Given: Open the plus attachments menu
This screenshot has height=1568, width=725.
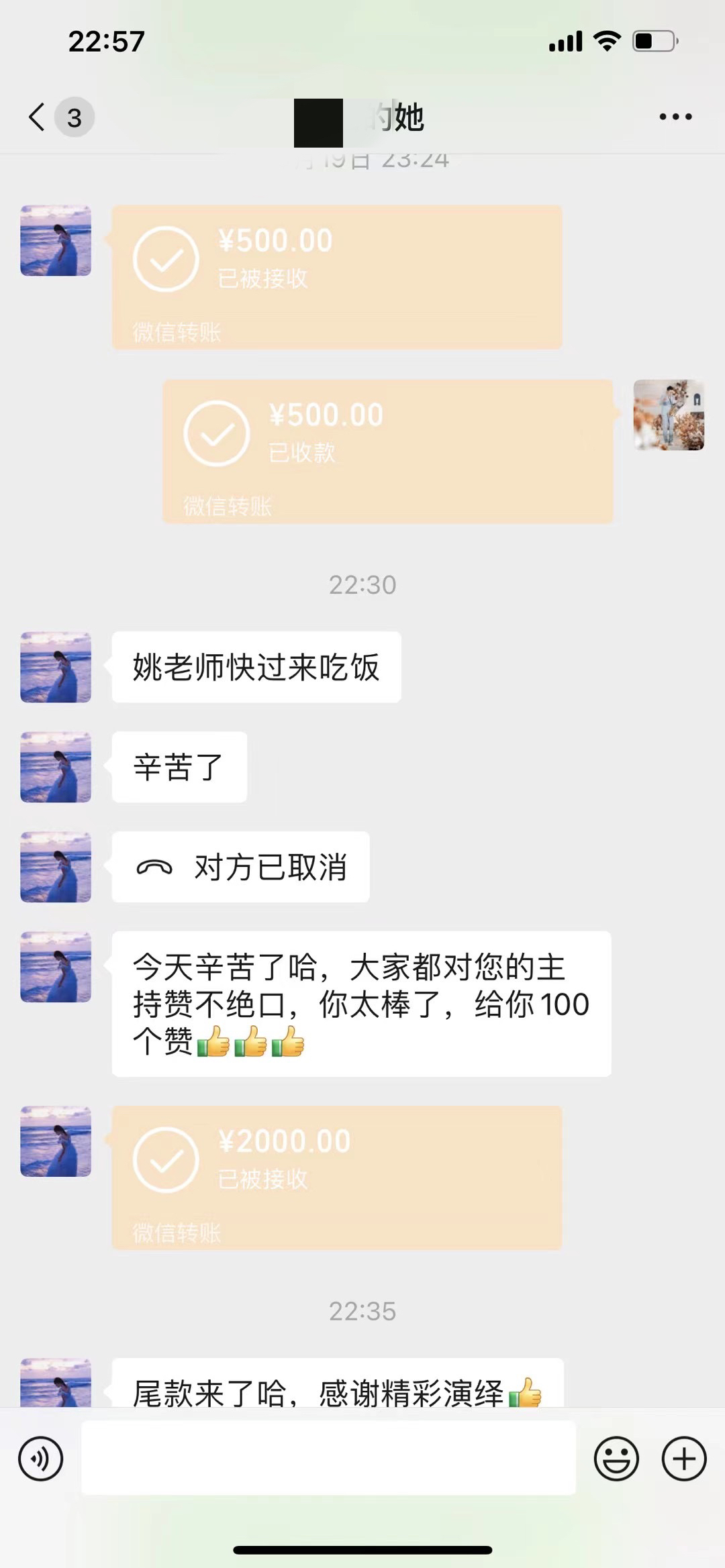Looking at the screenshot, I should pos(684,1458).
